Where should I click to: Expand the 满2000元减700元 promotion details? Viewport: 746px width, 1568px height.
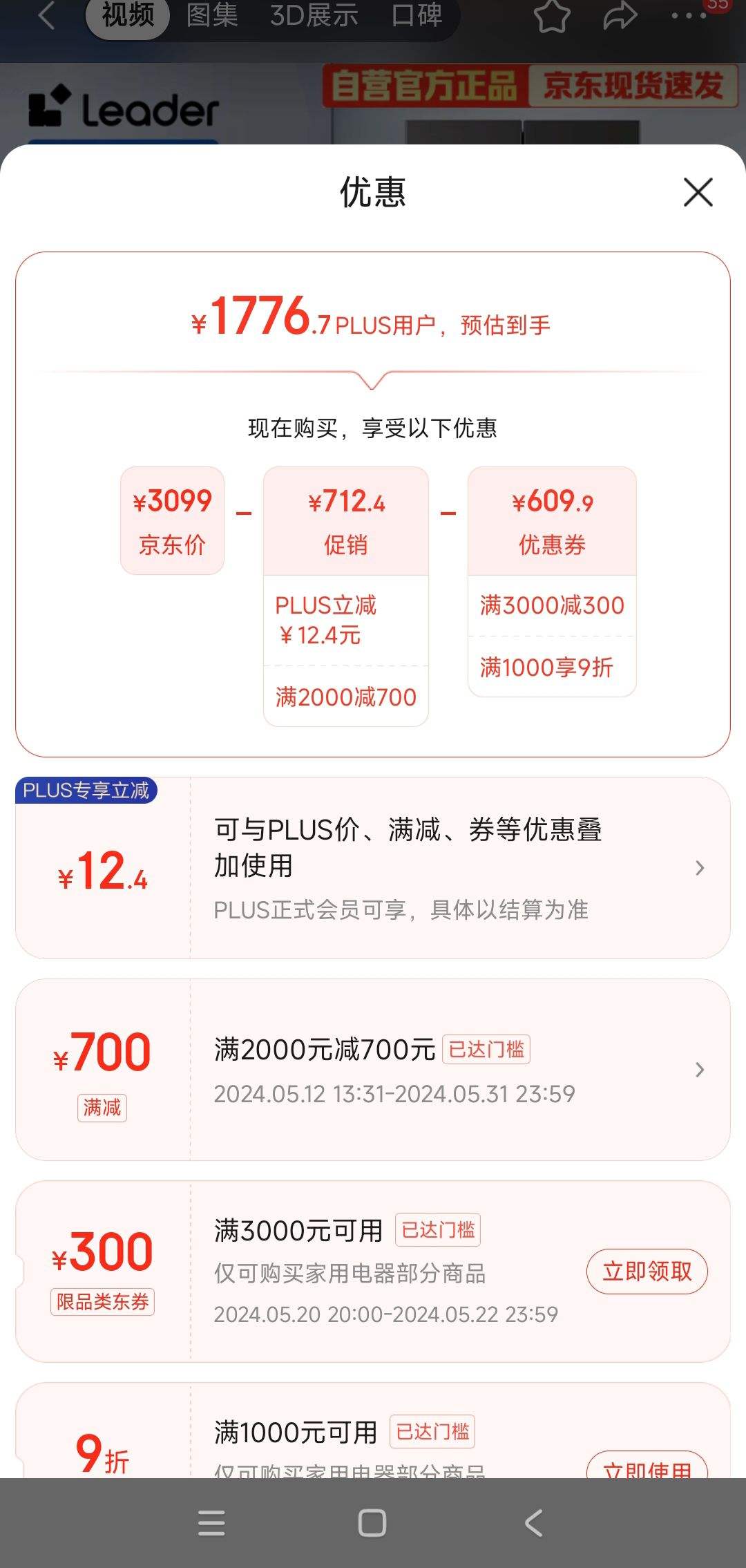point(700,1070)
